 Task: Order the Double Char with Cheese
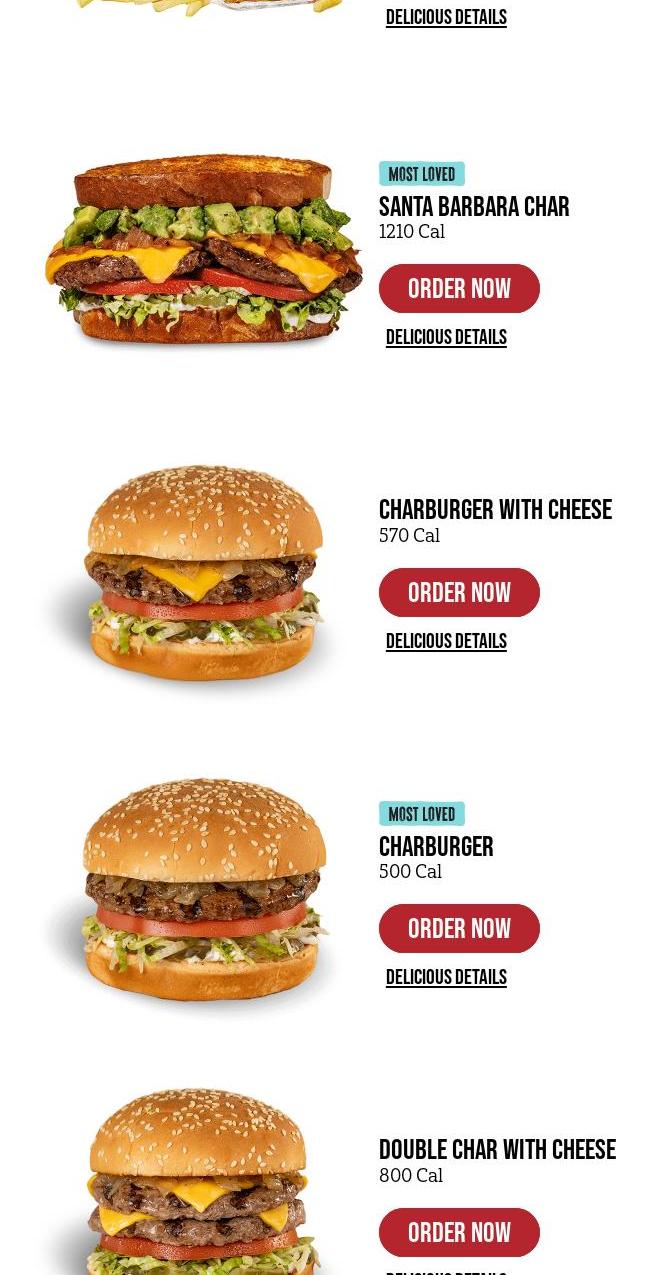point(459,1233)
